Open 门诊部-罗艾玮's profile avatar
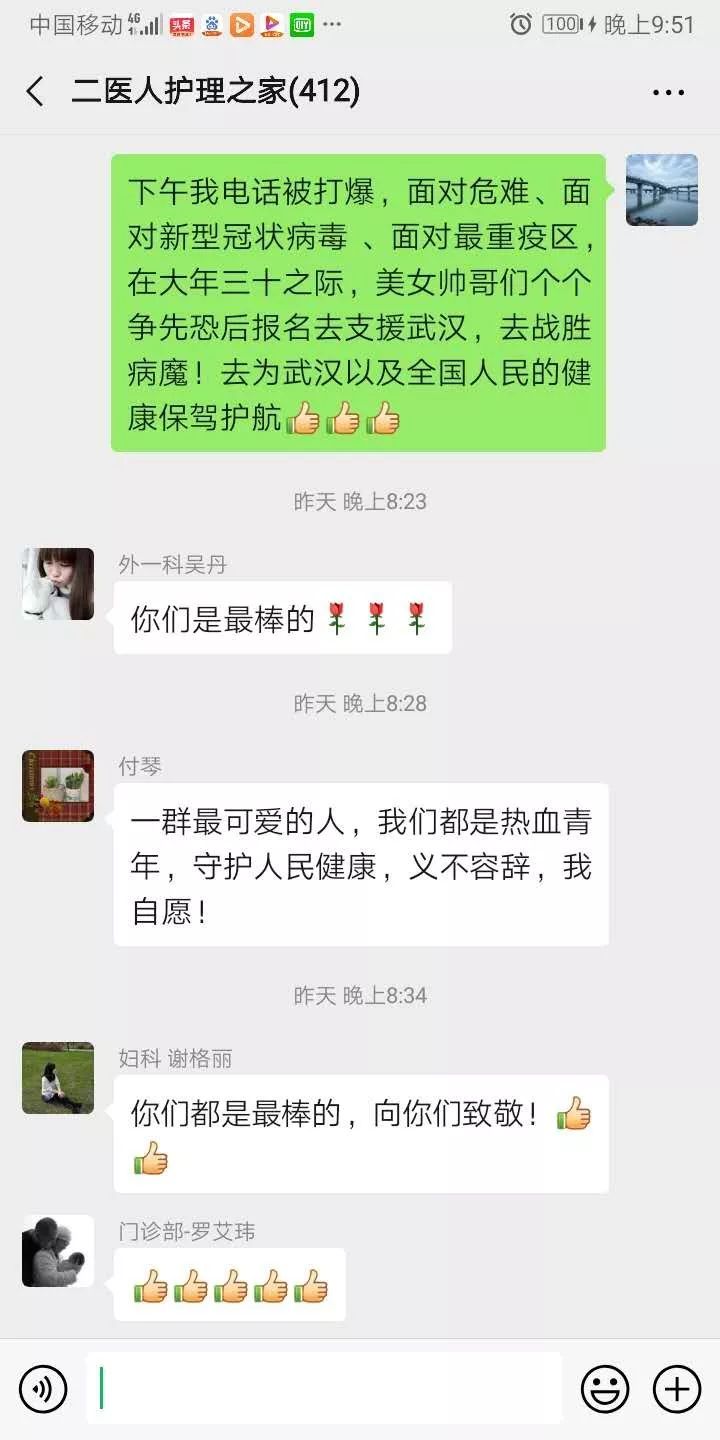The width and height of the screenshot is (720, 1440). tap(58, 1251)
